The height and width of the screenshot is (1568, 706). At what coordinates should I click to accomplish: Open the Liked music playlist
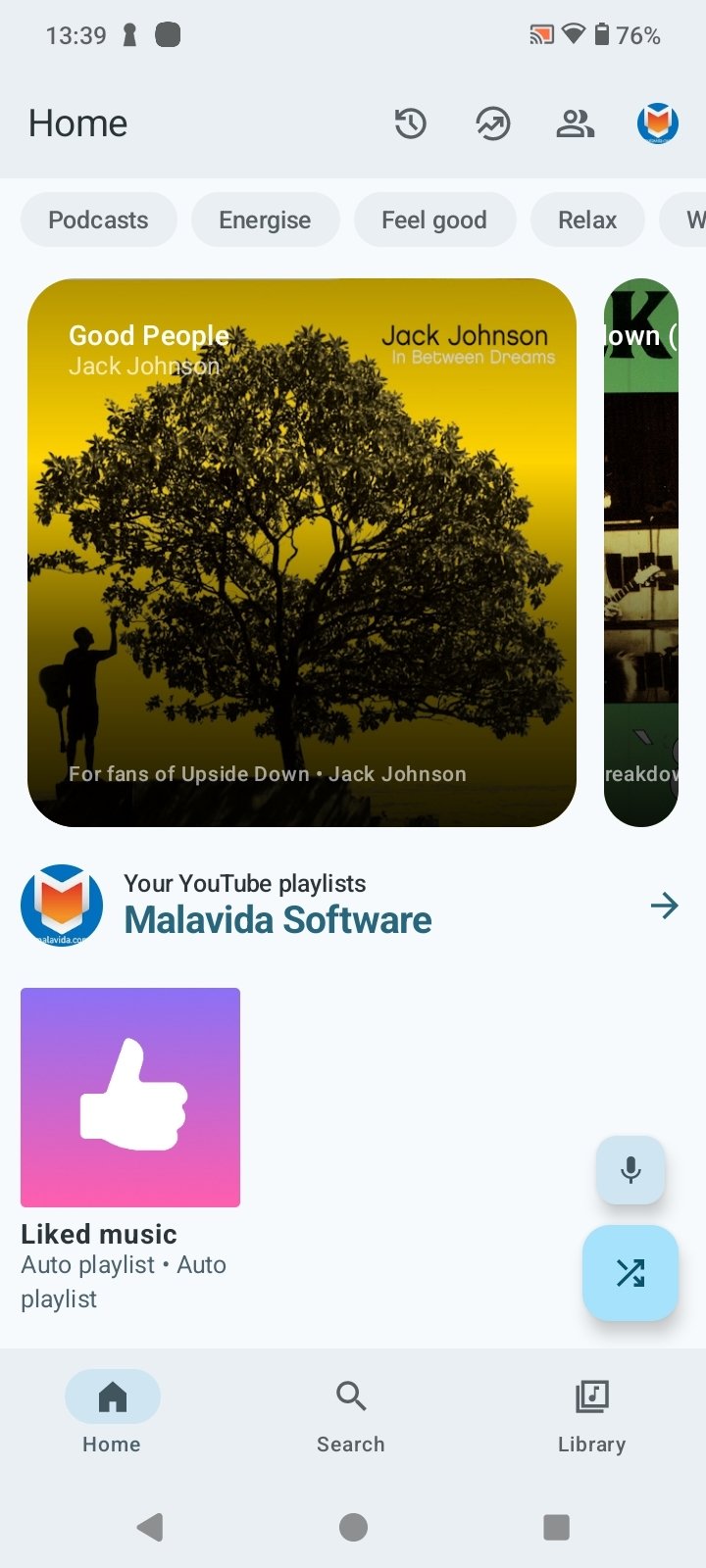click(130, 1098)
